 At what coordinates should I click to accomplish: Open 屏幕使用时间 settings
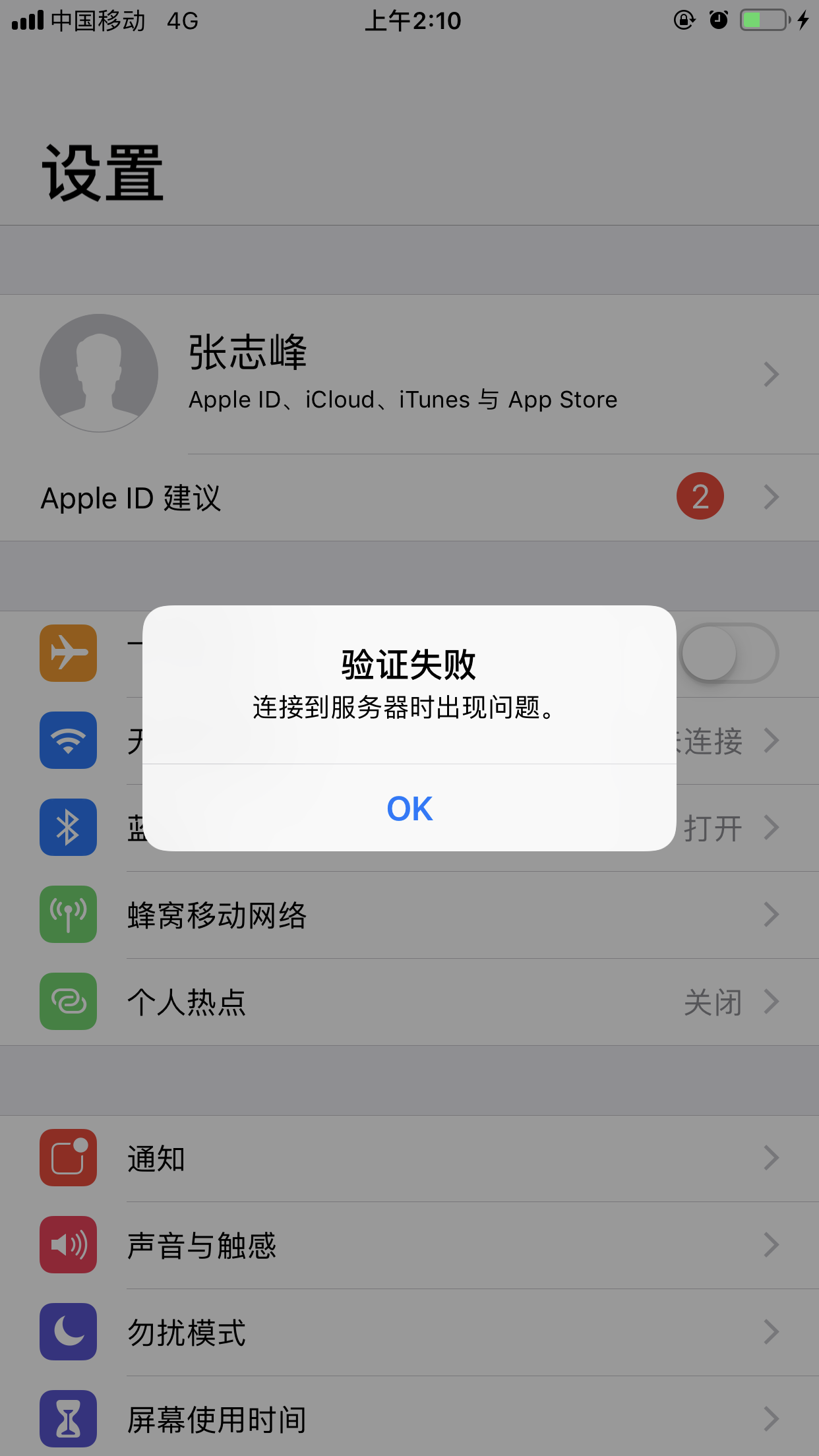pos(409,1419)
